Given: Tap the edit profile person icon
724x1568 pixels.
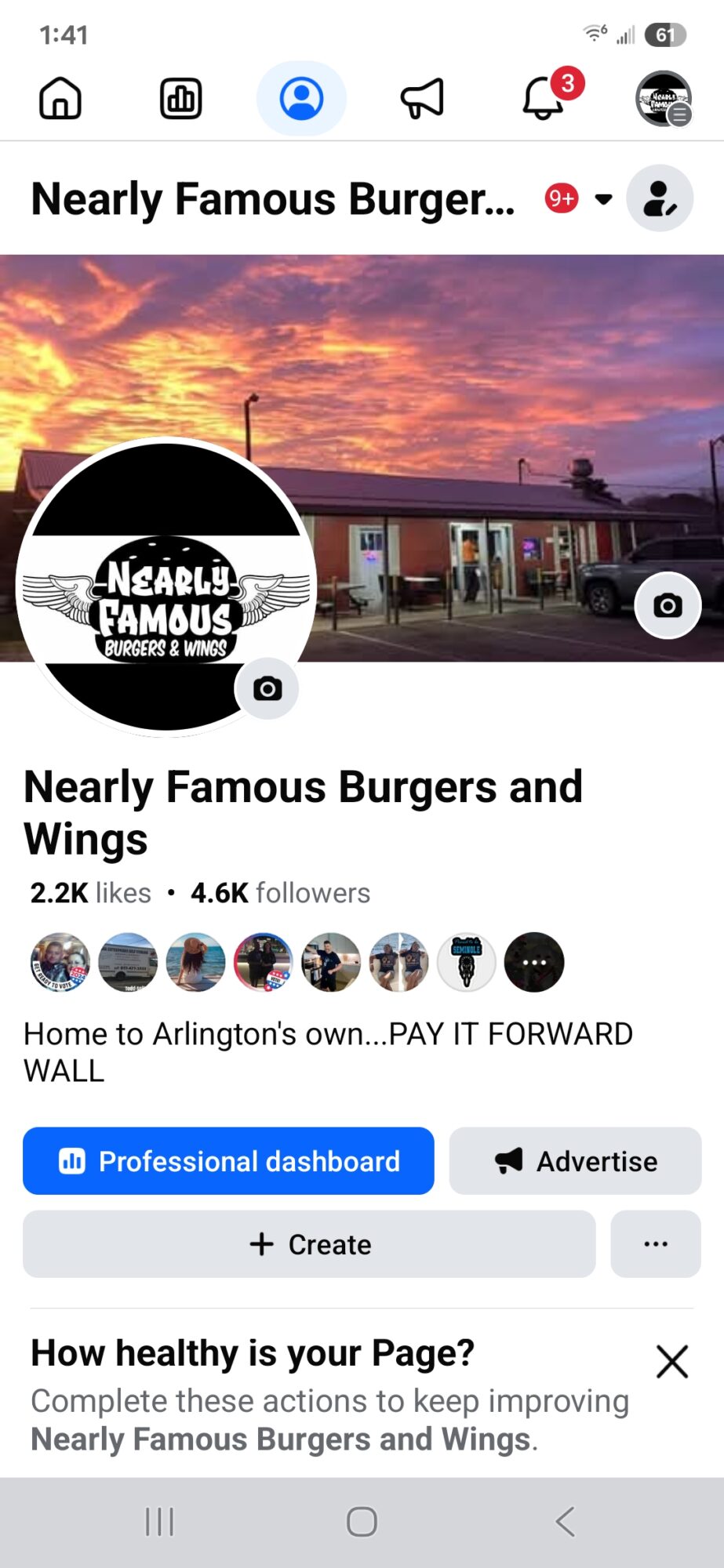Looking at the screenshot, I should (x=659, y=199).
